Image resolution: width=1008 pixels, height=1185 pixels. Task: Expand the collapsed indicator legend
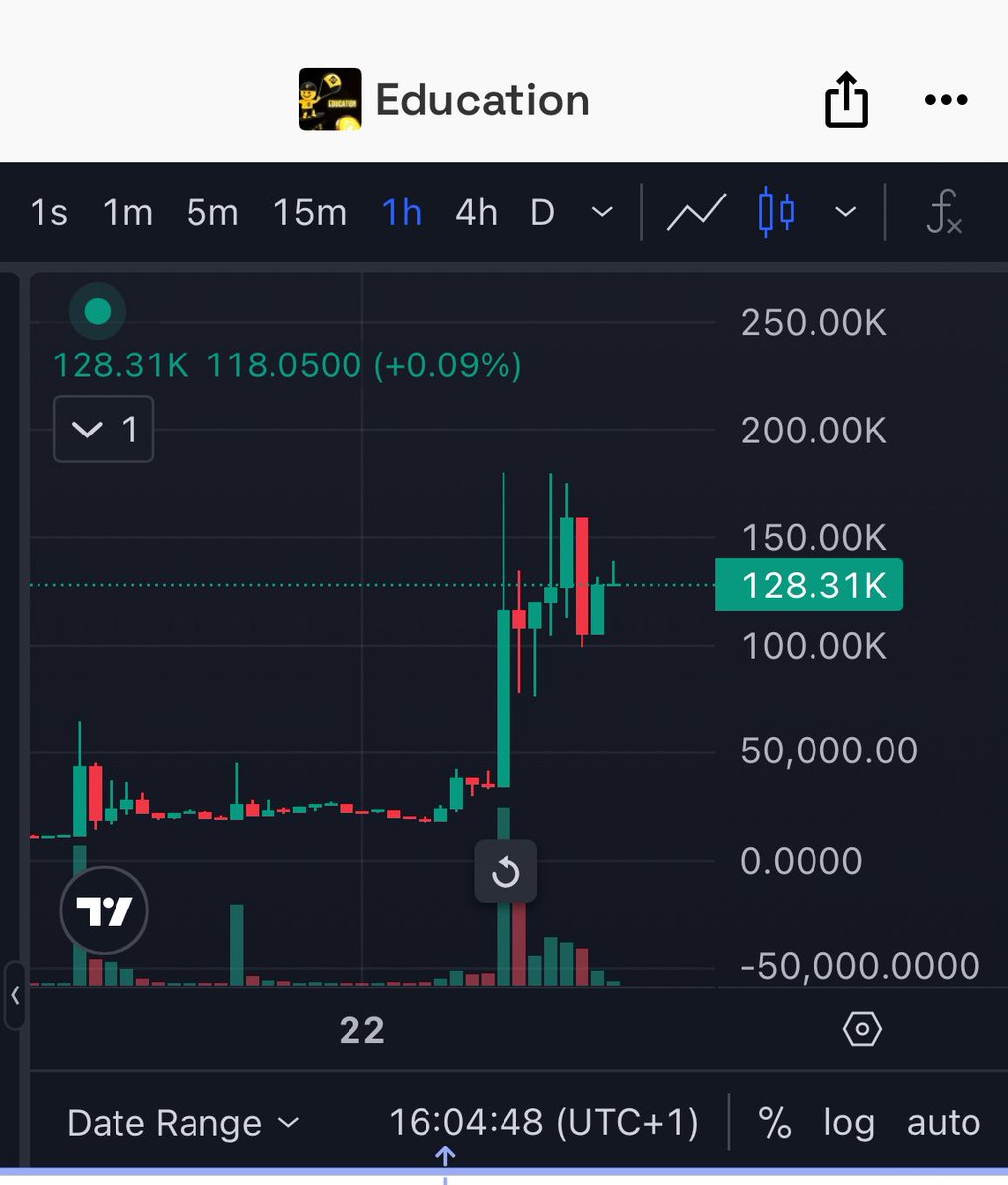(x=104, y=430)
